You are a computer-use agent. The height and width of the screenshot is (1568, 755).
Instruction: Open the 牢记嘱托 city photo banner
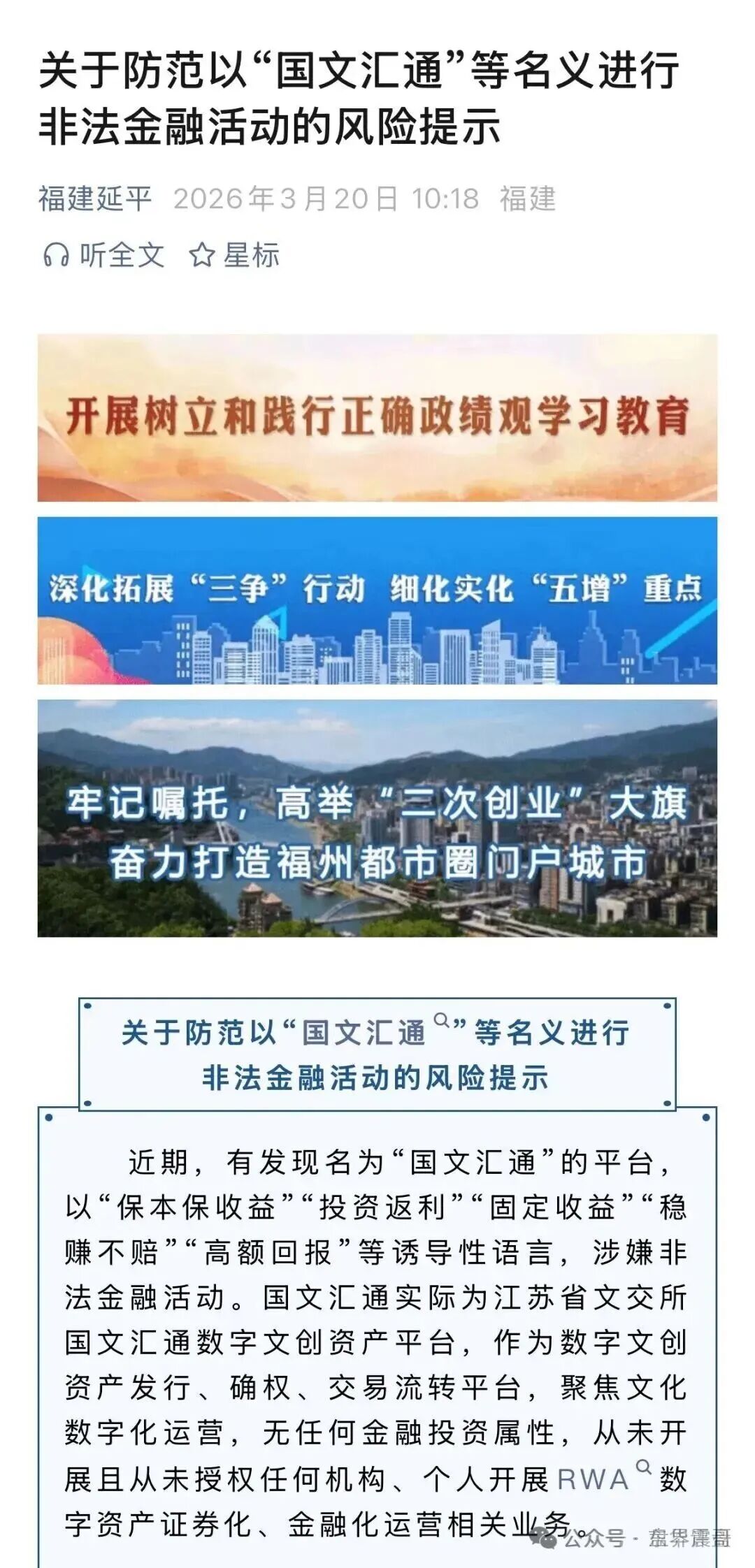pos(377,818)
